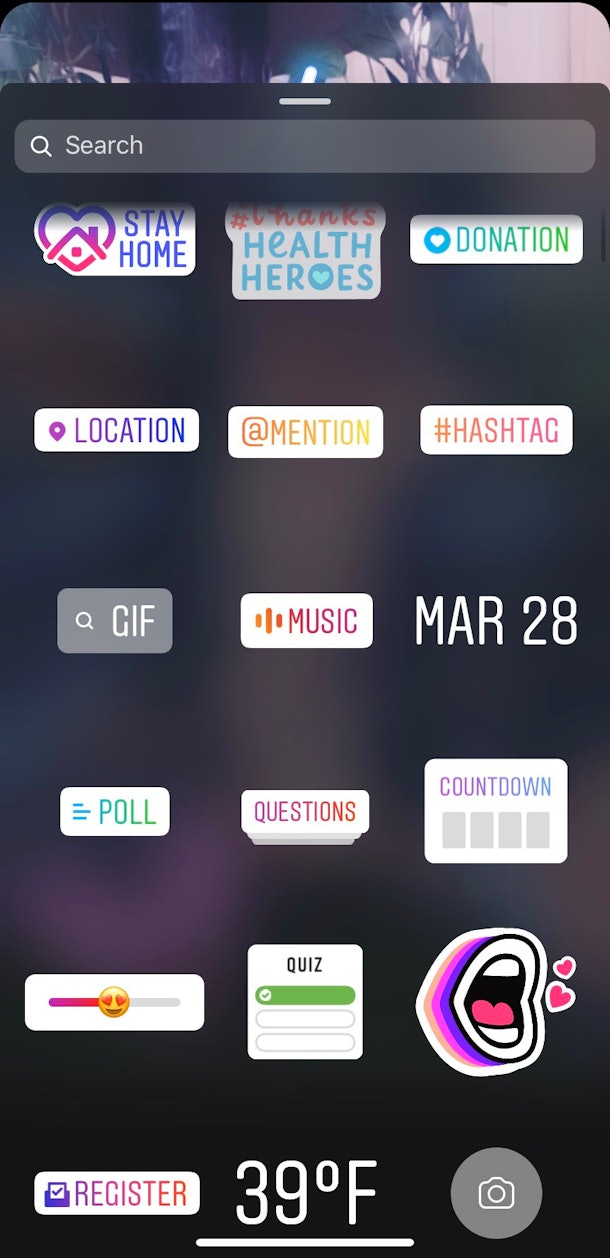Add the Questions sticker
This screenshot has width=610, height=1258.
point(305,812)
